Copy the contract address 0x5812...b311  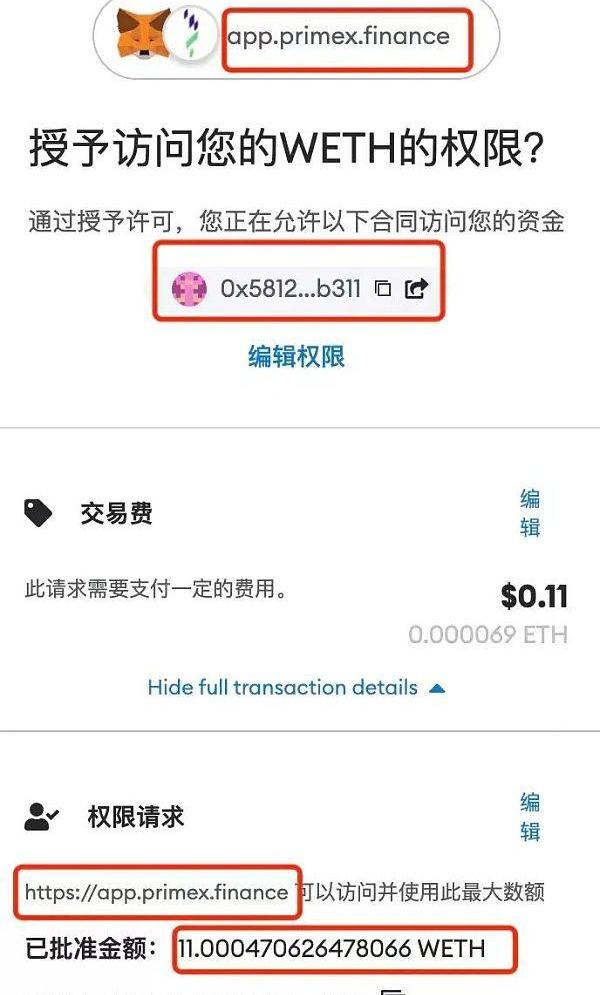pos(383,289)
